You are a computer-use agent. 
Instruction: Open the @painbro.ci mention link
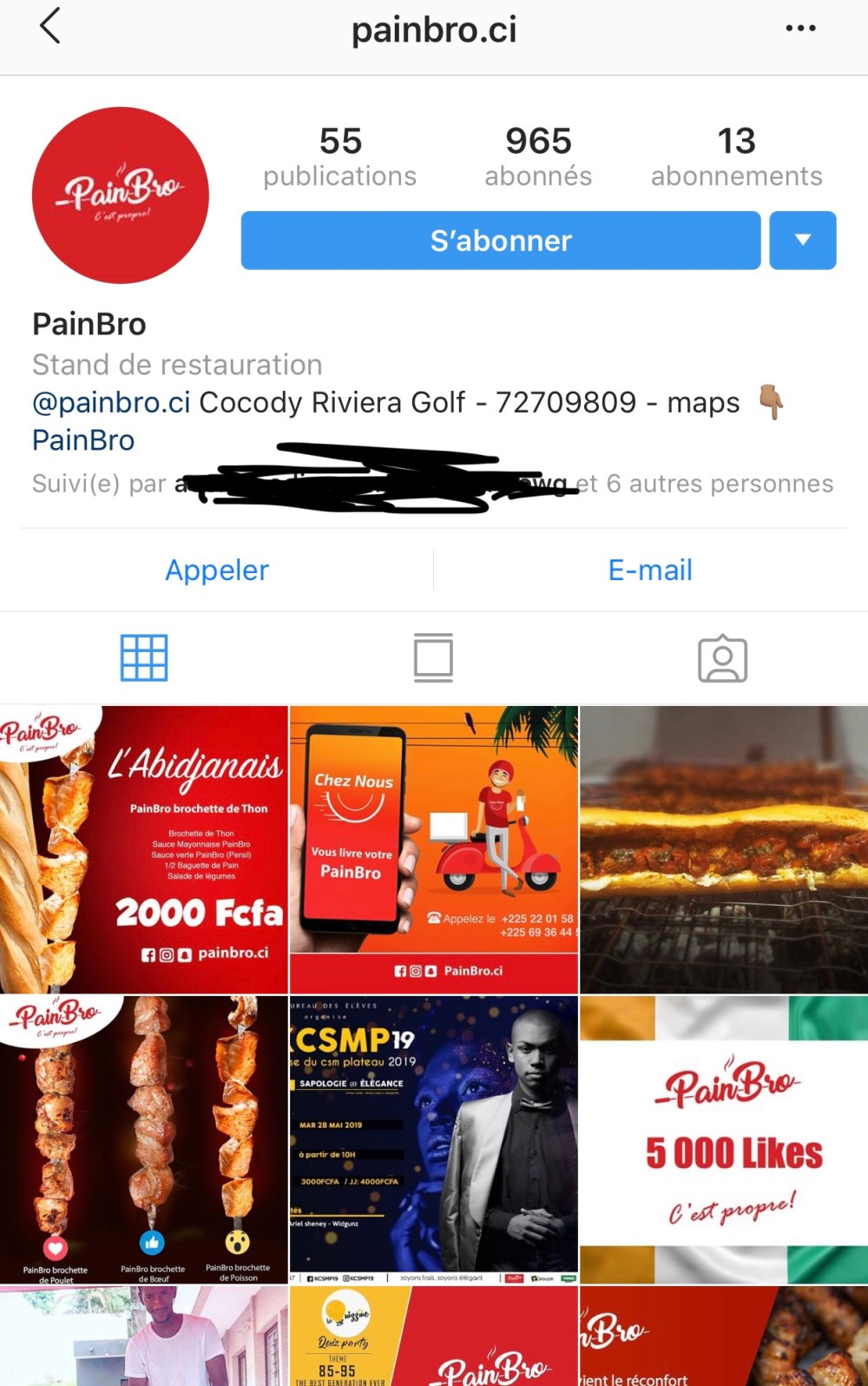point(111,403)
